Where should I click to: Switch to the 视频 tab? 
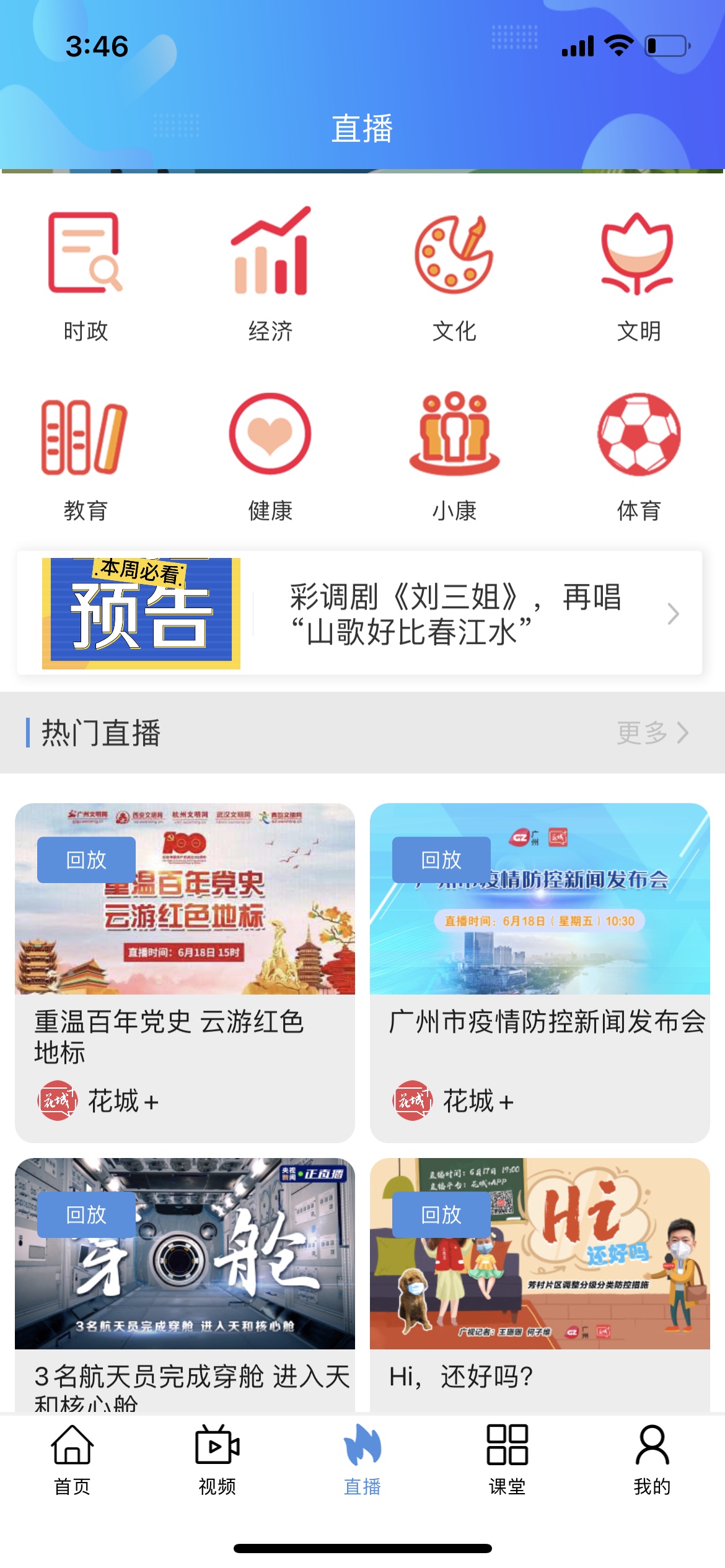pos(217,1460)
